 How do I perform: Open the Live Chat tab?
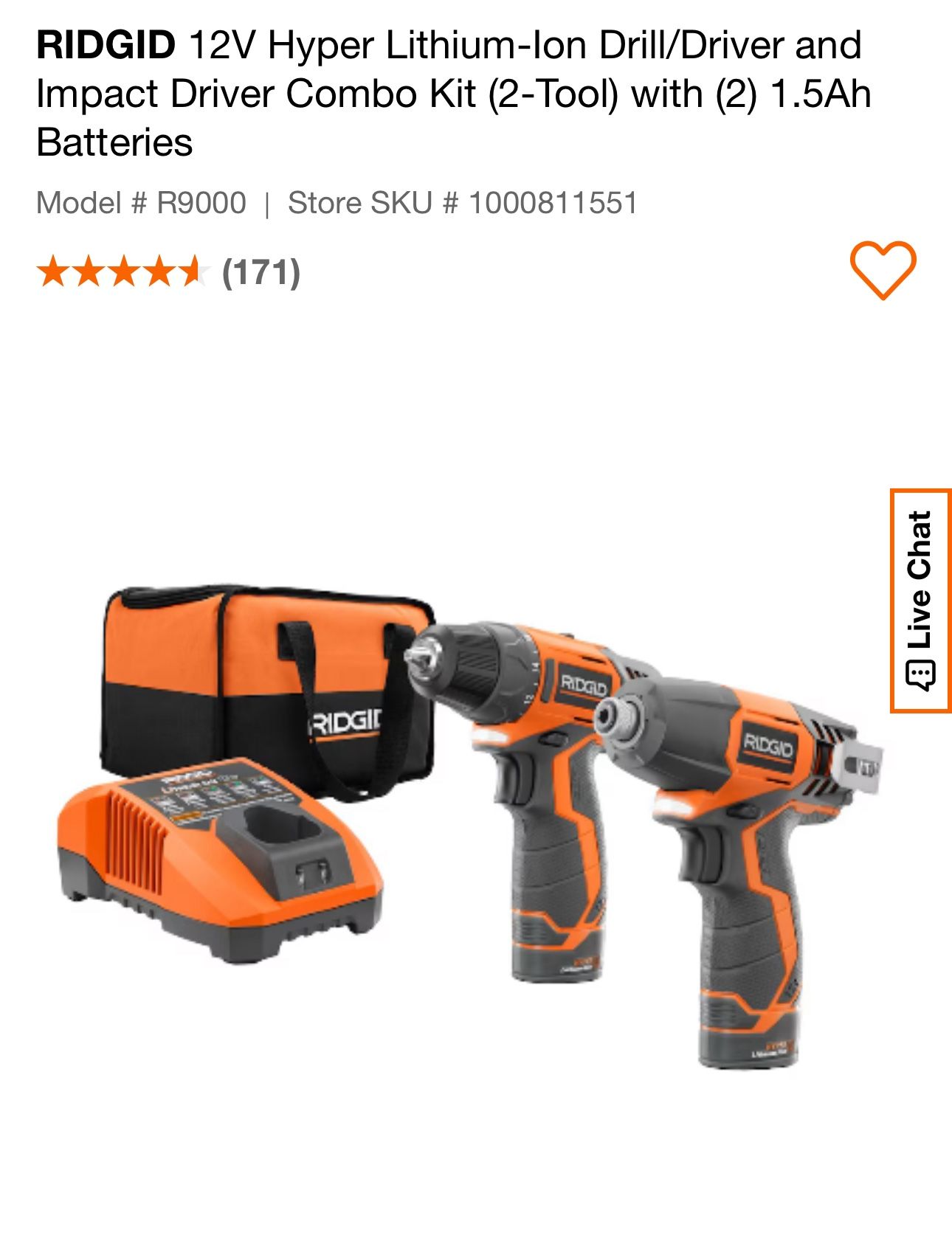[x=921, y=601]
